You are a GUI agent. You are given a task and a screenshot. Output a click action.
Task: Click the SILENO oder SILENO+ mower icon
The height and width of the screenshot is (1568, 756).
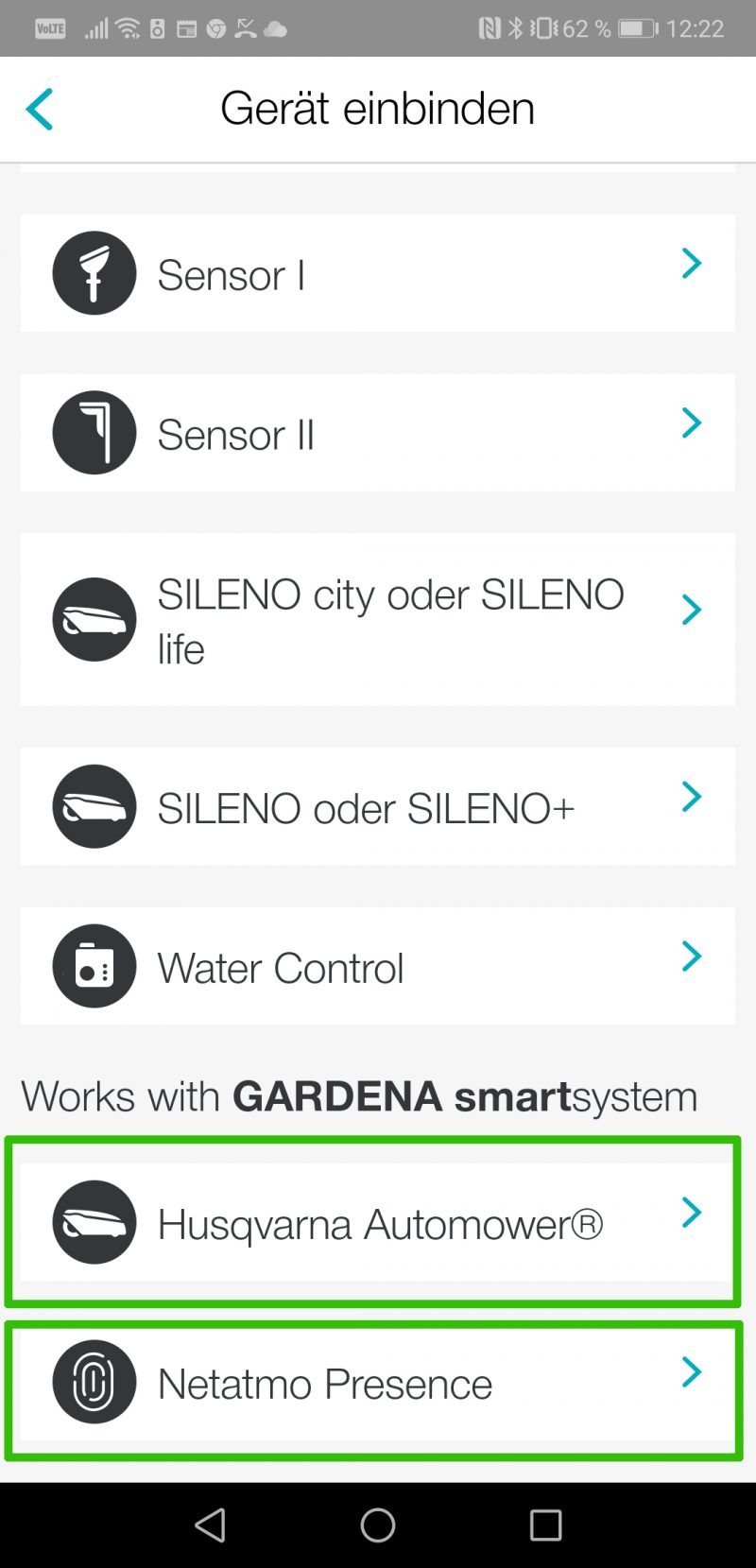coord(94,806)
